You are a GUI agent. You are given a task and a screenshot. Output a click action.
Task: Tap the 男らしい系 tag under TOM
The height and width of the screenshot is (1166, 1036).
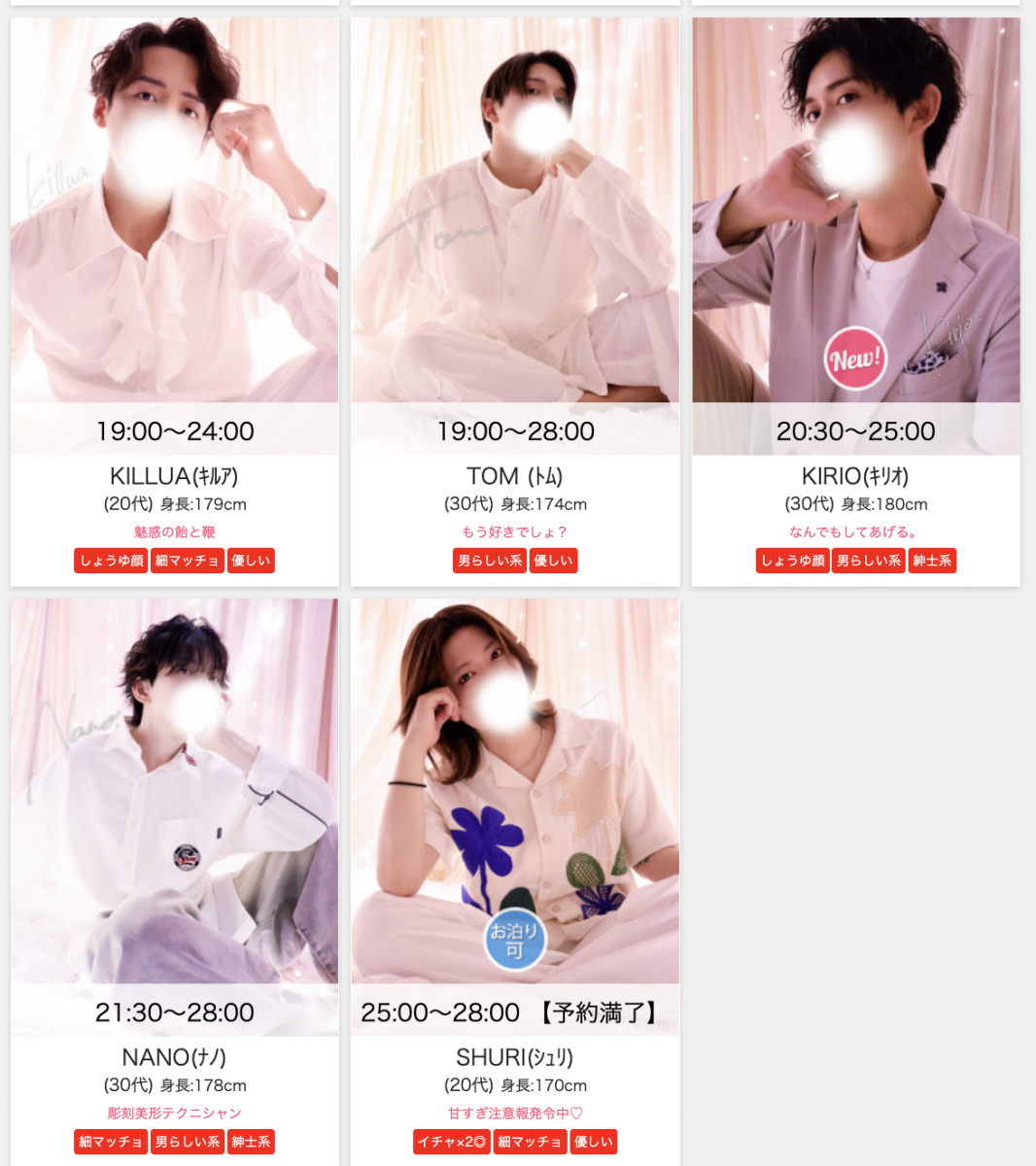(490, 561)
